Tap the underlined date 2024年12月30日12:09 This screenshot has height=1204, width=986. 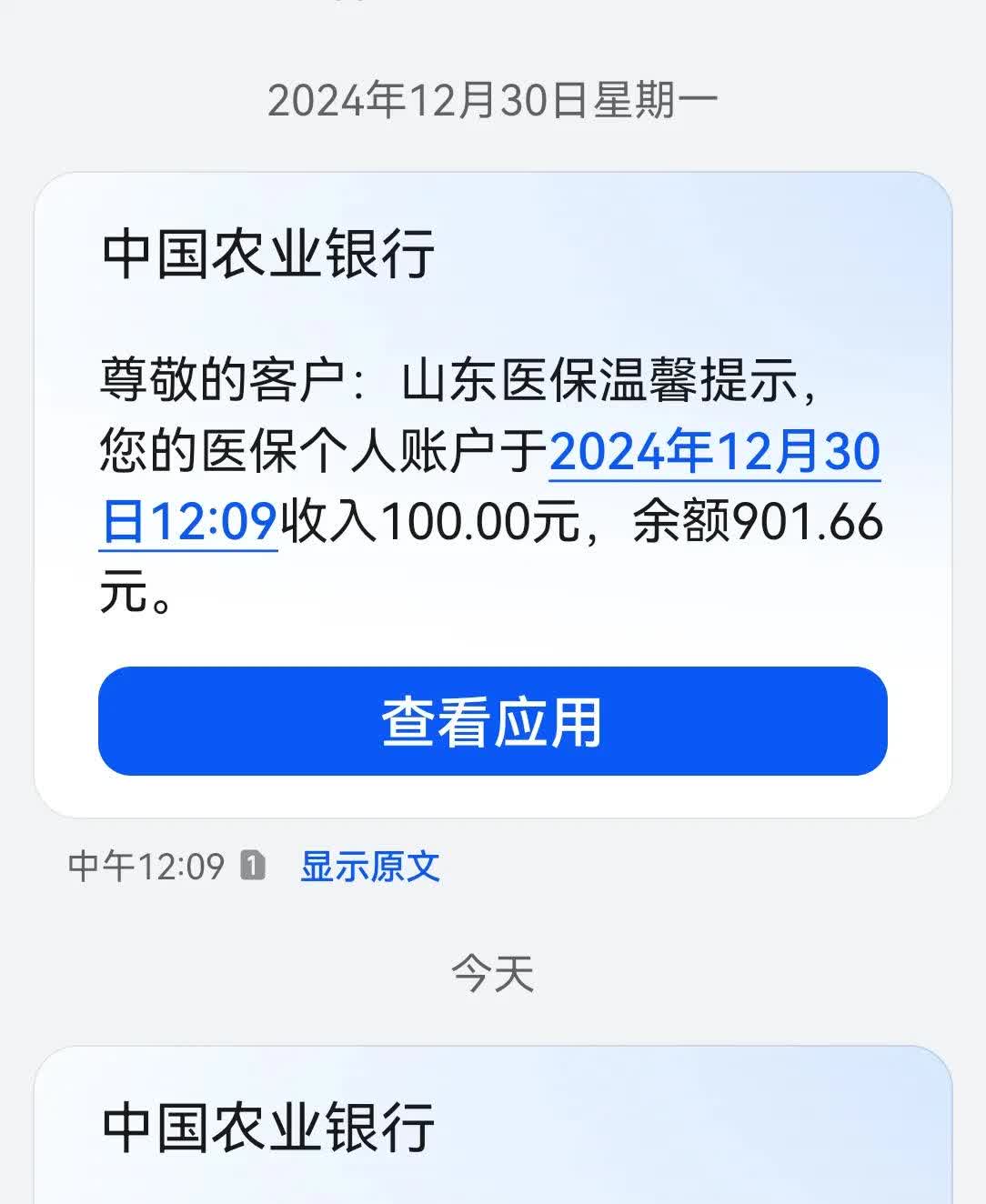tap(714, 452)
